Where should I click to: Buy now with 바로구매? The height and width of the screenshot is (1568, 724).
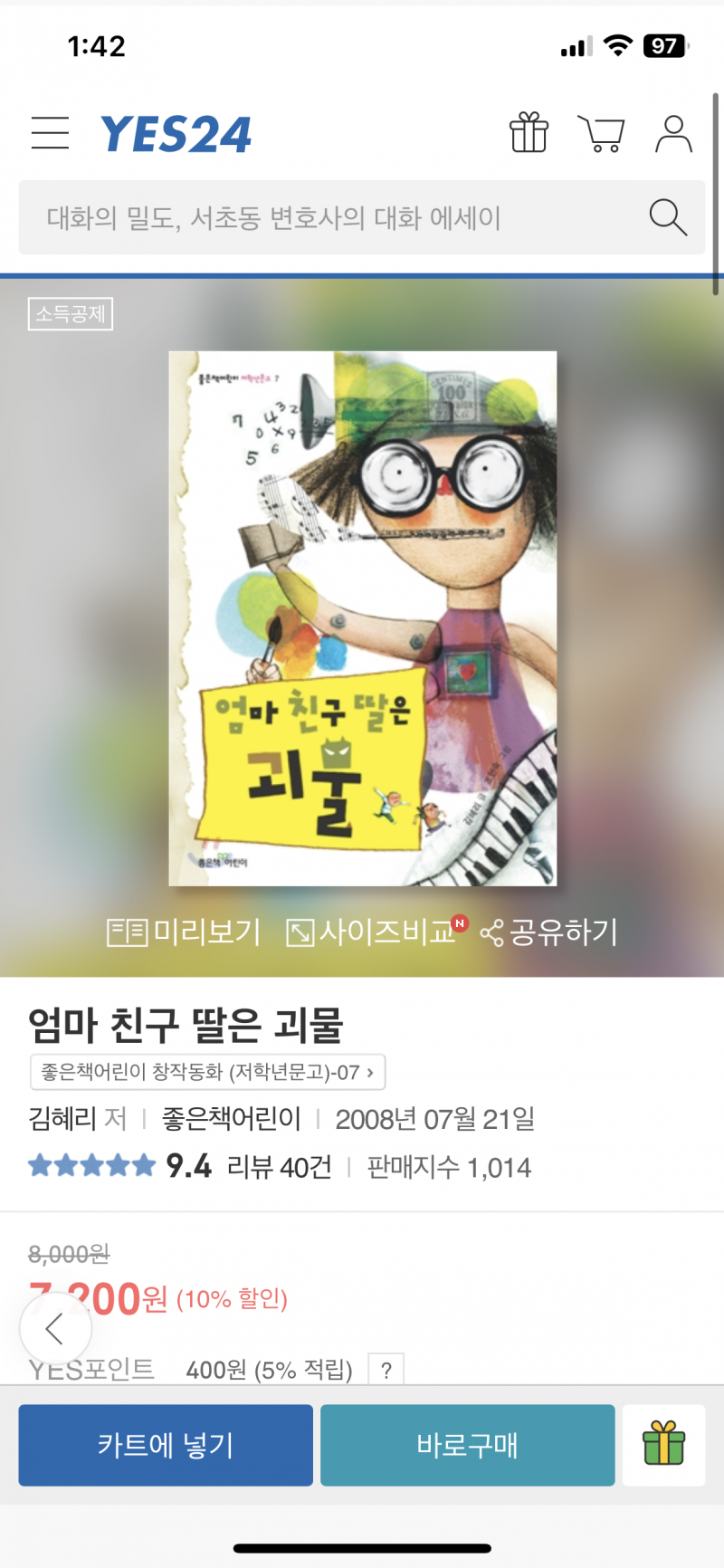click(467, 1445)
